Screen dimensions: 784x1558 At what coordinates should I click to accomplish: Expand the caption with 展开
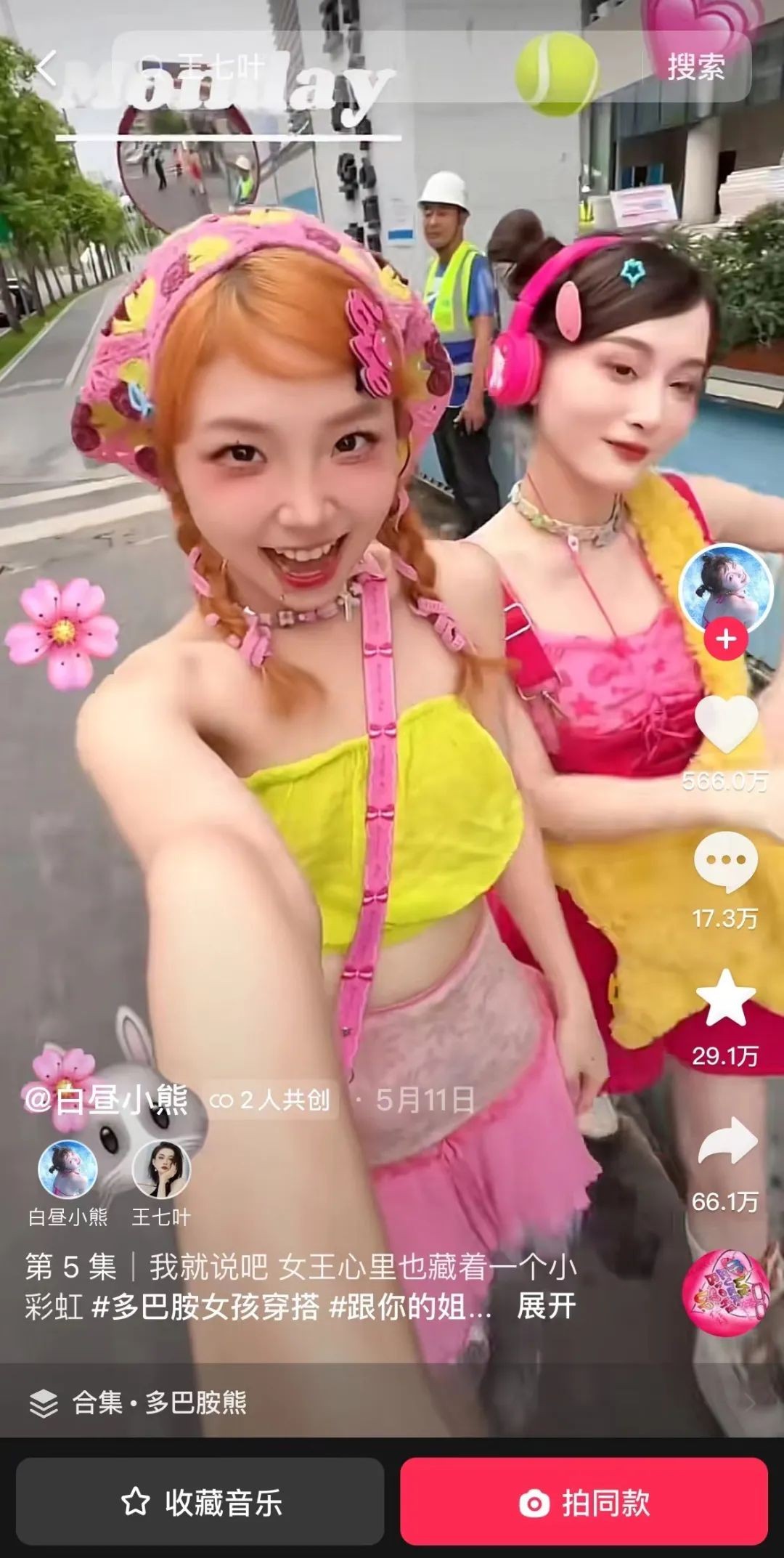(x=546, y=1307)
